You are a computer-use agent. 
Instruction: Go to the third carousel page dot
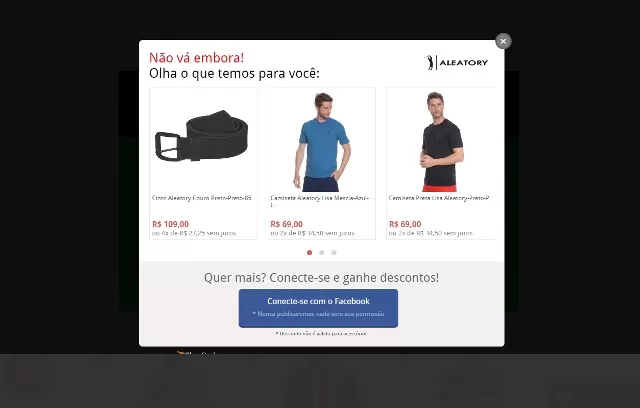click(x=334, y=253)
